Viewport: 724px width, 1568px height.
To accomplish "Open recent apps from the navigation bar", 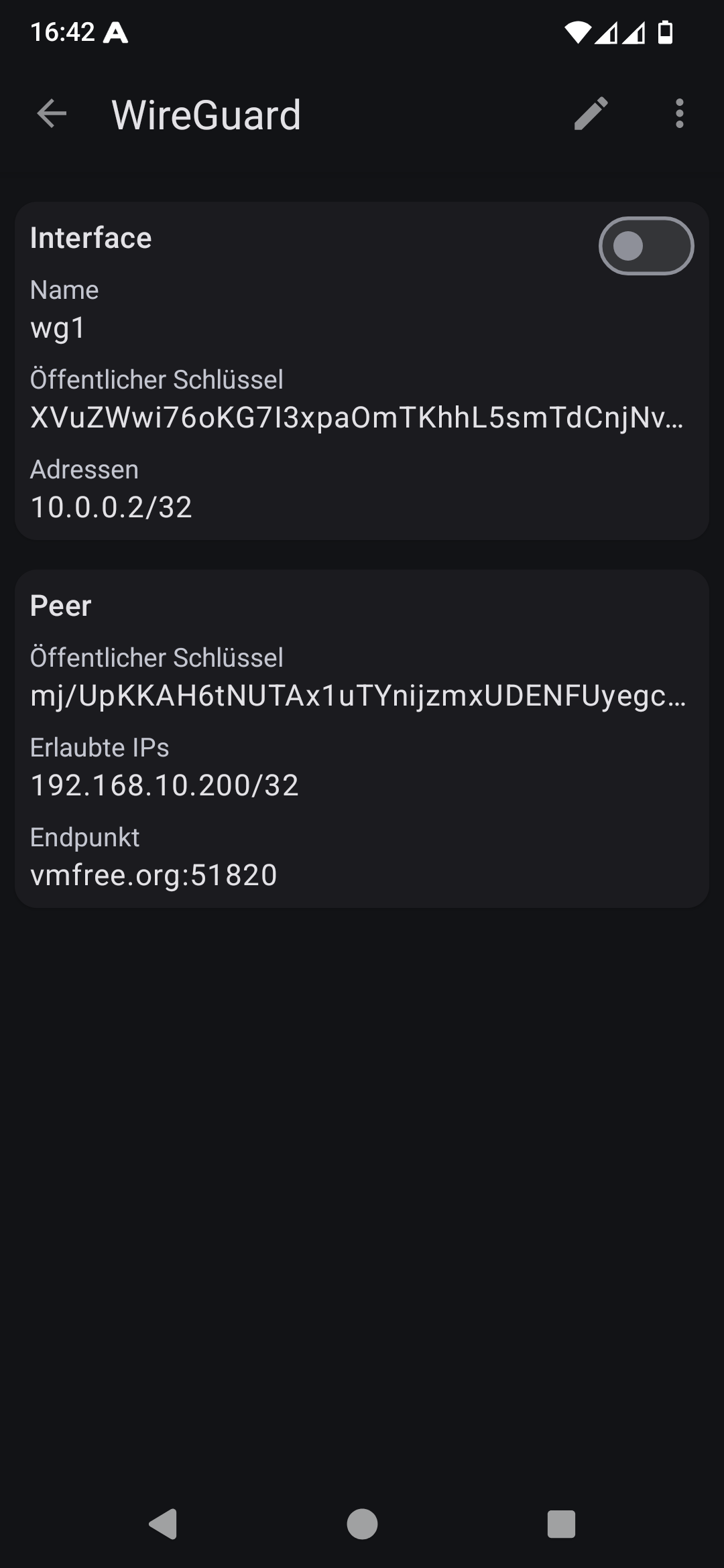I will (561, 1524).
